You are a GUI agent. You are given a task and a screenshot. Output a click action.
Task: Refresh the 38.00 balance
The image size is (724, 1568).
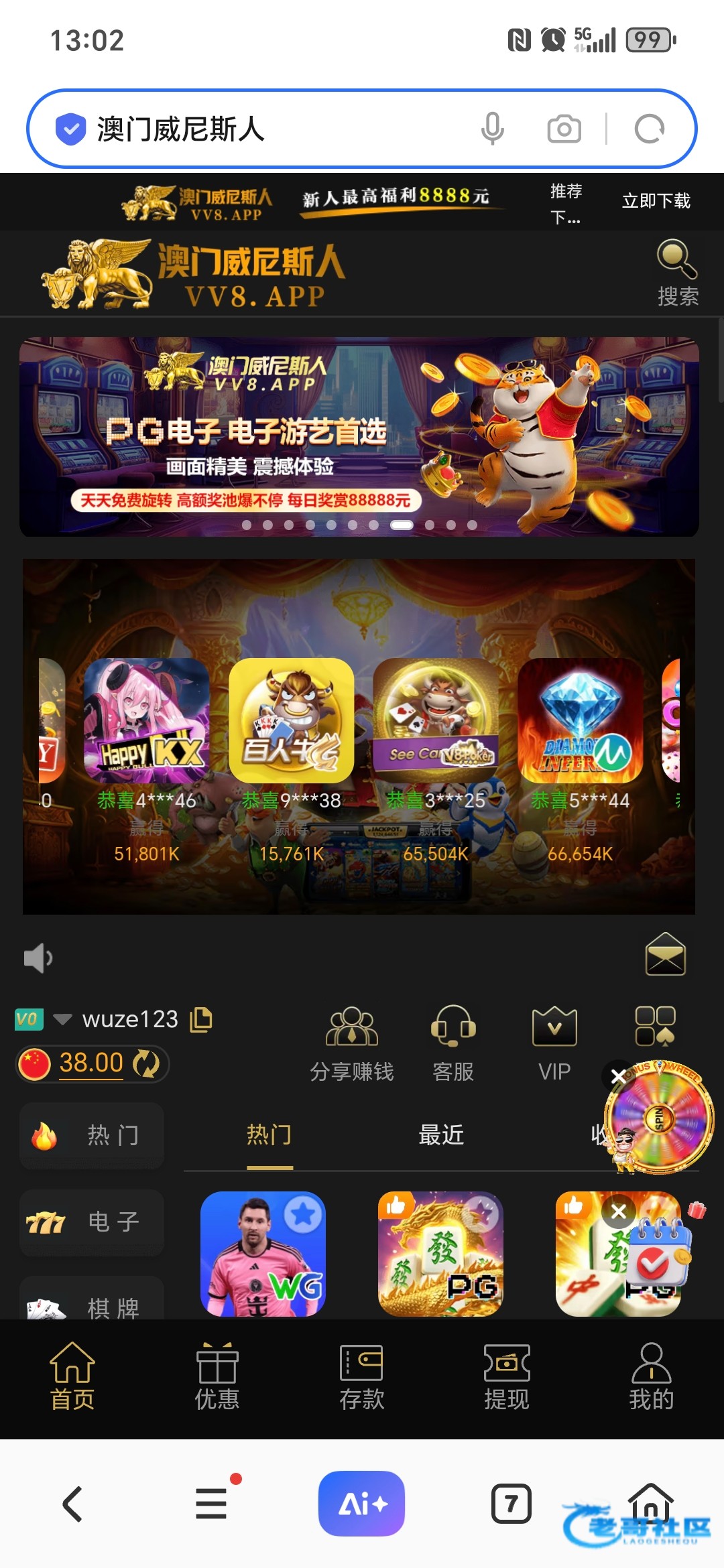point(146,1063)
